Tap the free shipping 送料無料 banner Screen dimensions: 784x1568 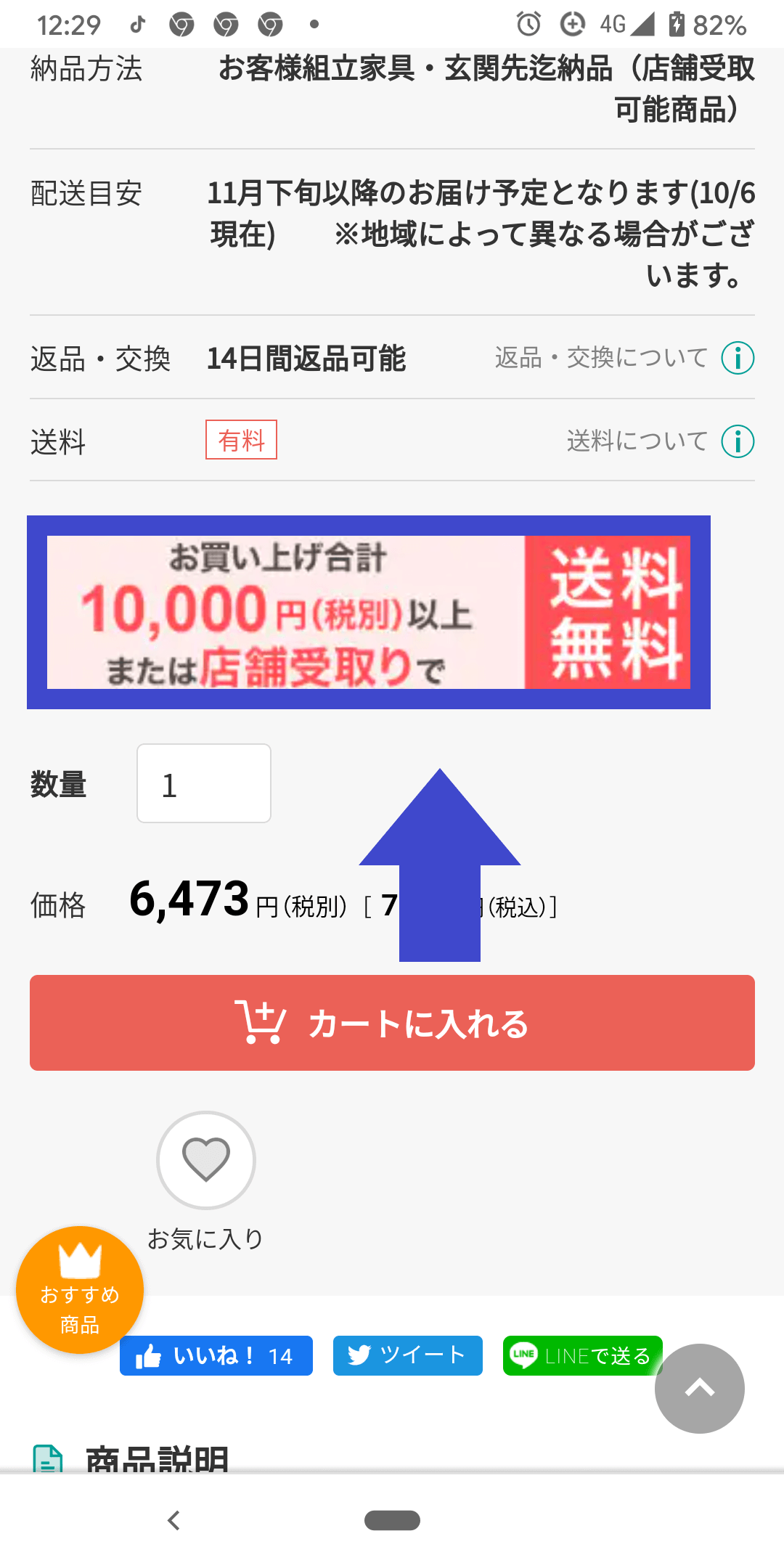(369, 612)
